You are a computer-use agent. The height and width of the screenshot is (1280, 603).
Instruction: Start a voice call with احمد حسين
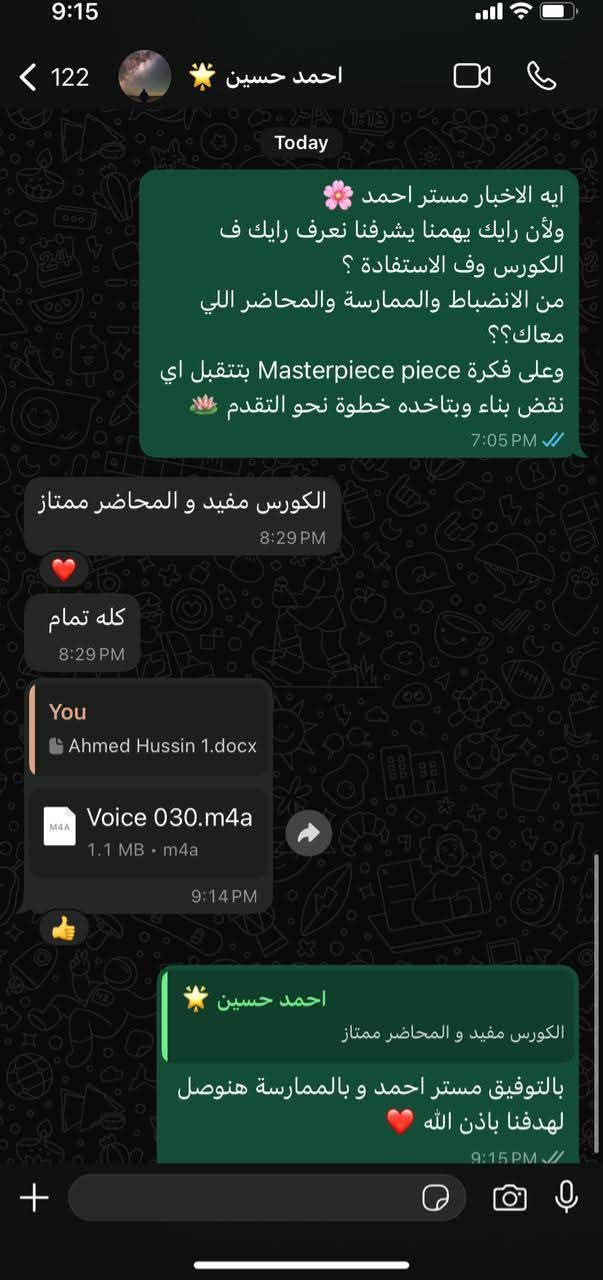pos(541,76)
